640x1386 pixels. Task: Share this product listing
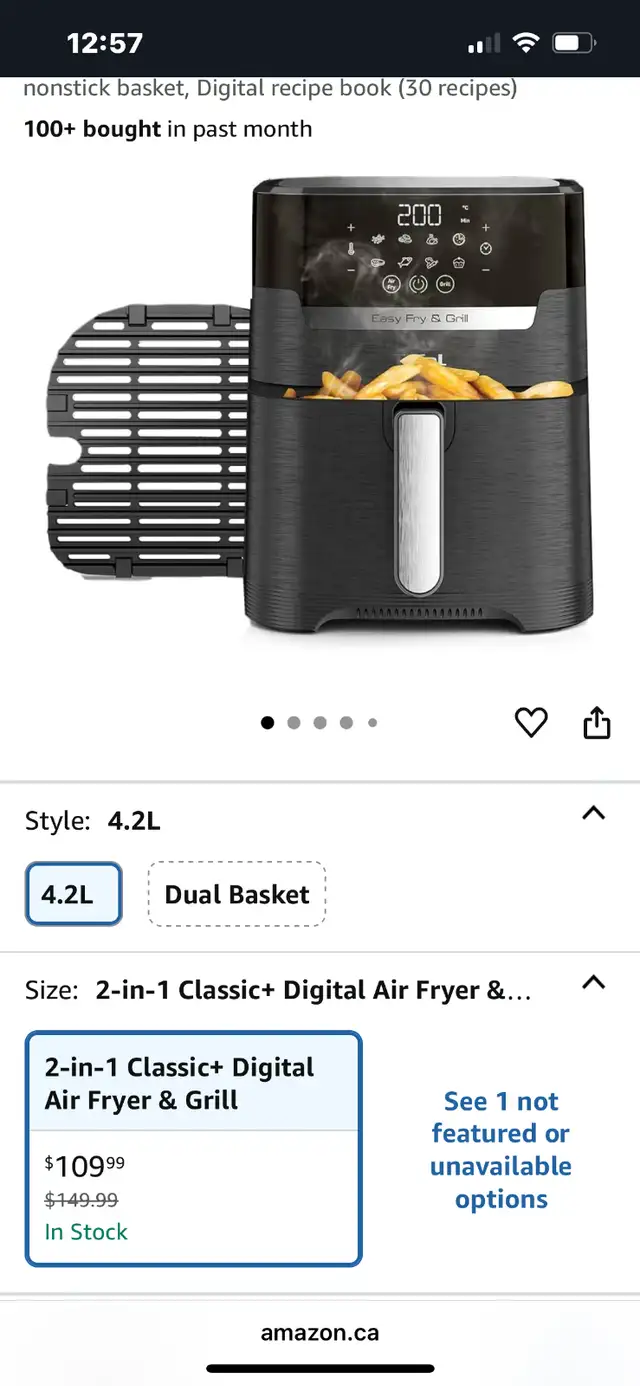[597, 722]
